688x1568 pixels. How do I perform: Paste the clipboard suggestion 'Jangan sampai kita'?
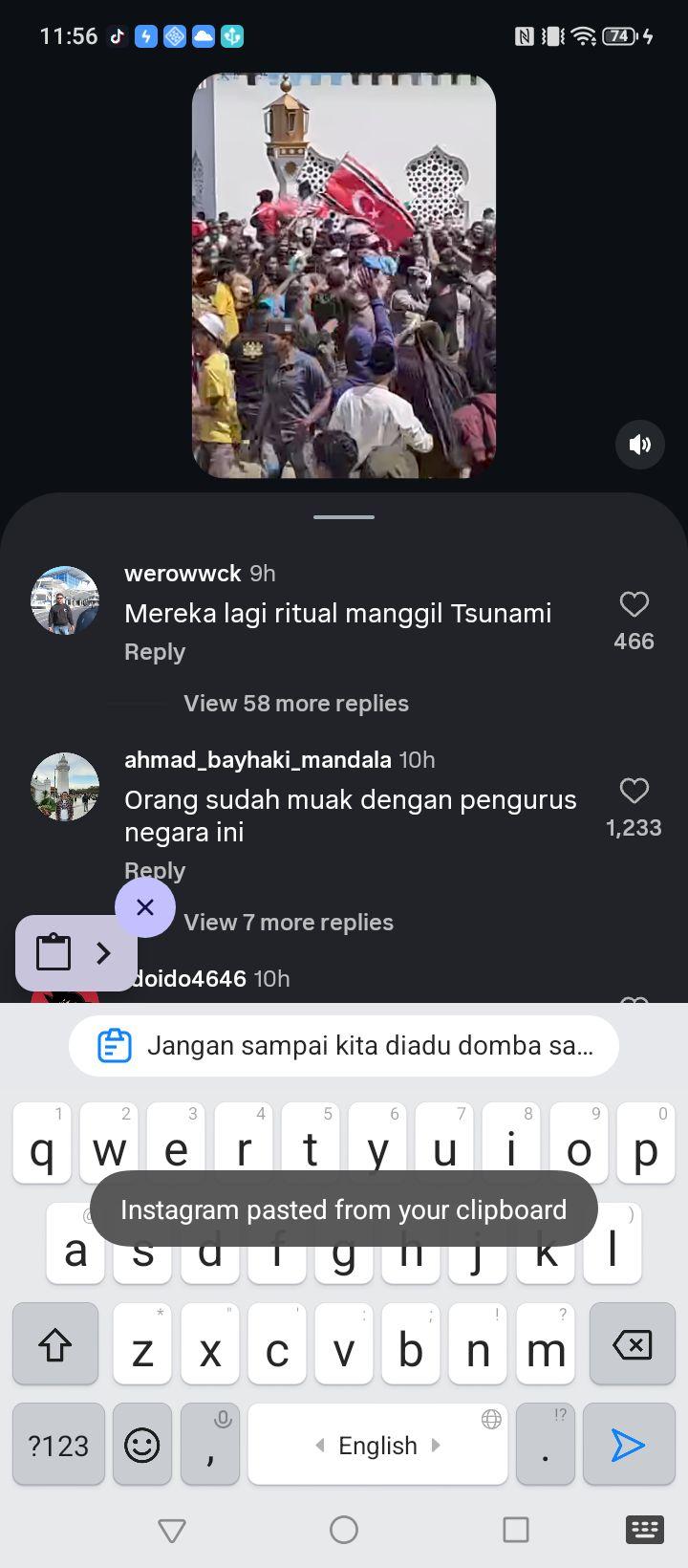[344, 1046]
